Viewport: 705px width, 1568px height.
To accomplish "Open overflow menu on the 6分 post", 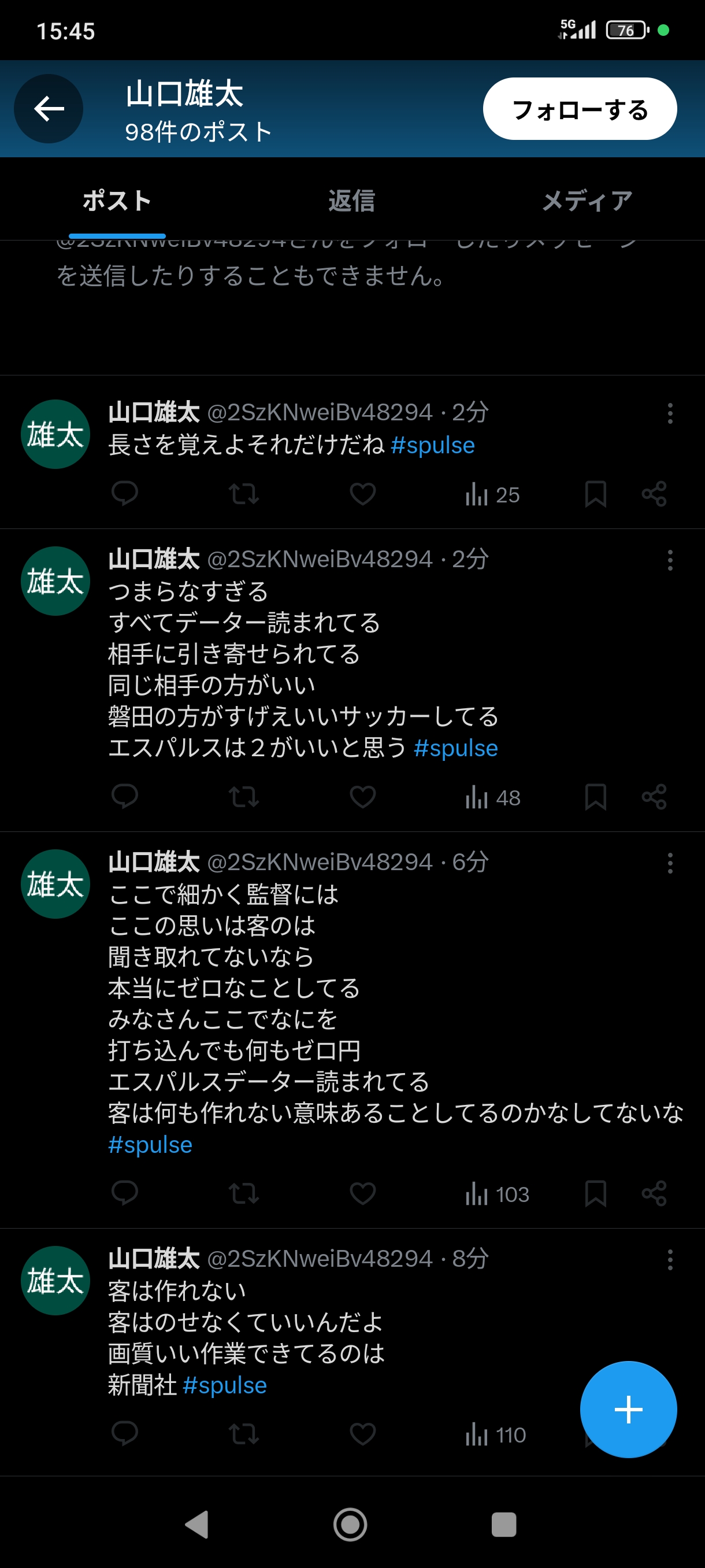I will click(670, 863).
